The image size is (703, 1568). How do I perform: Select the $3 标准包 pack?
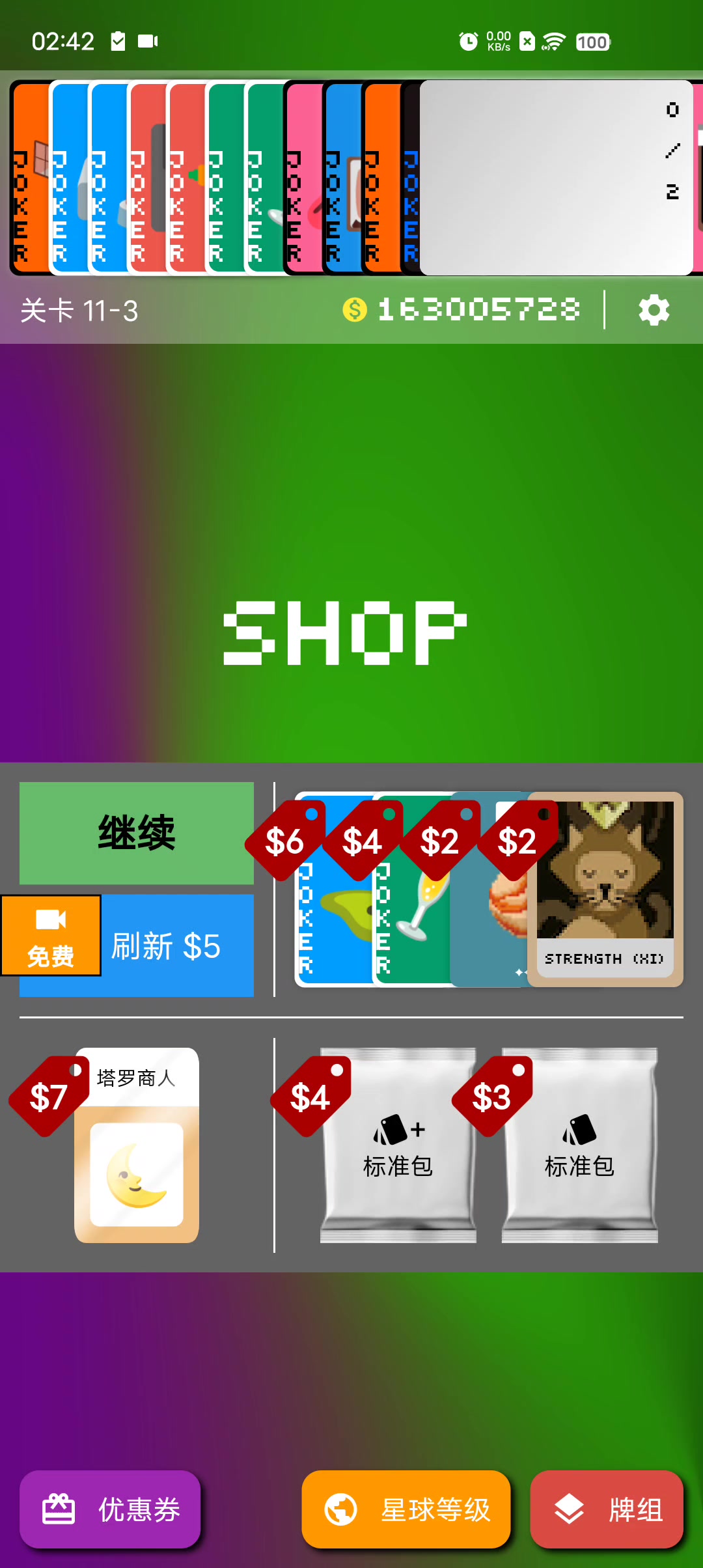click(580, 1145)
